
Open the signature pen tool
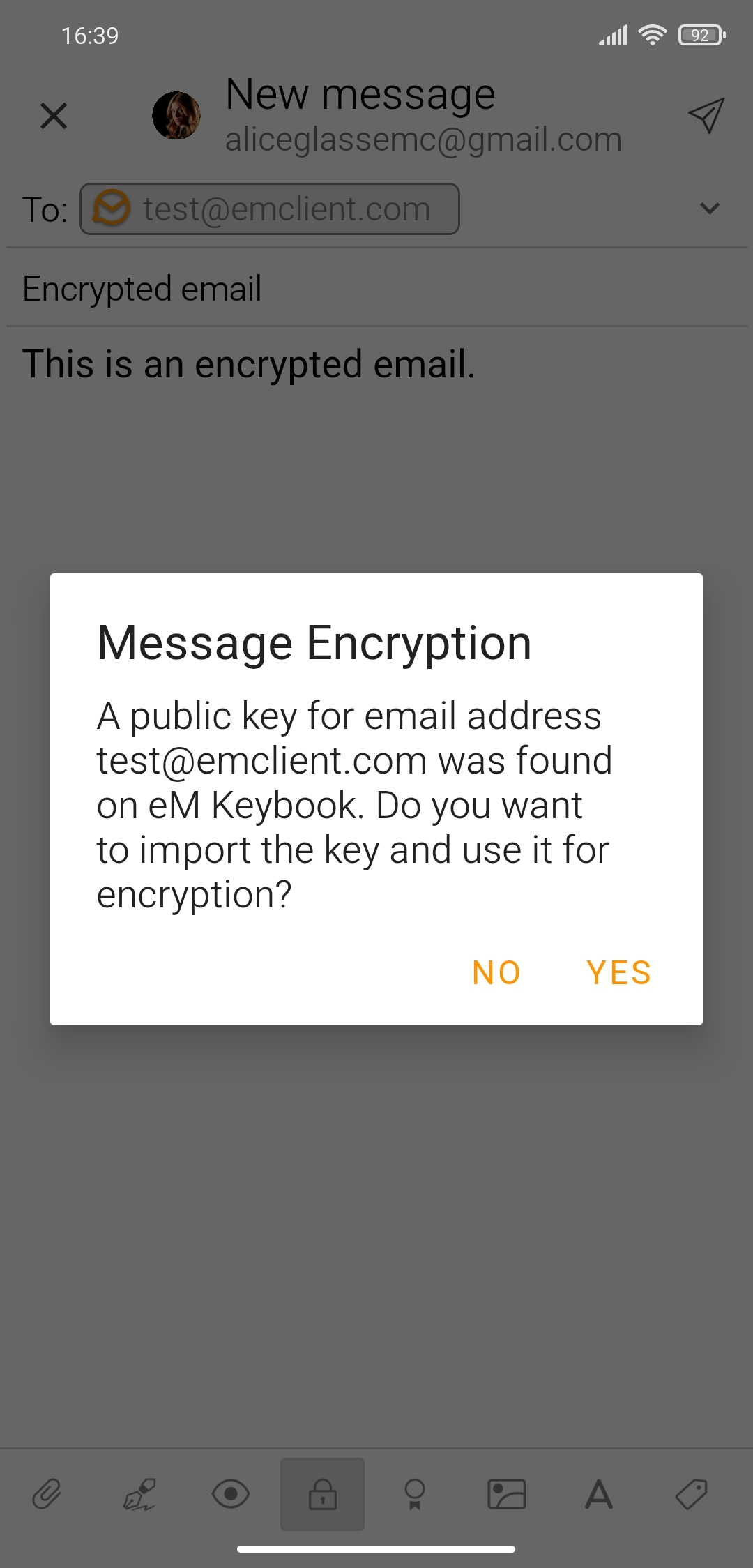click(x=139, y=1494)
